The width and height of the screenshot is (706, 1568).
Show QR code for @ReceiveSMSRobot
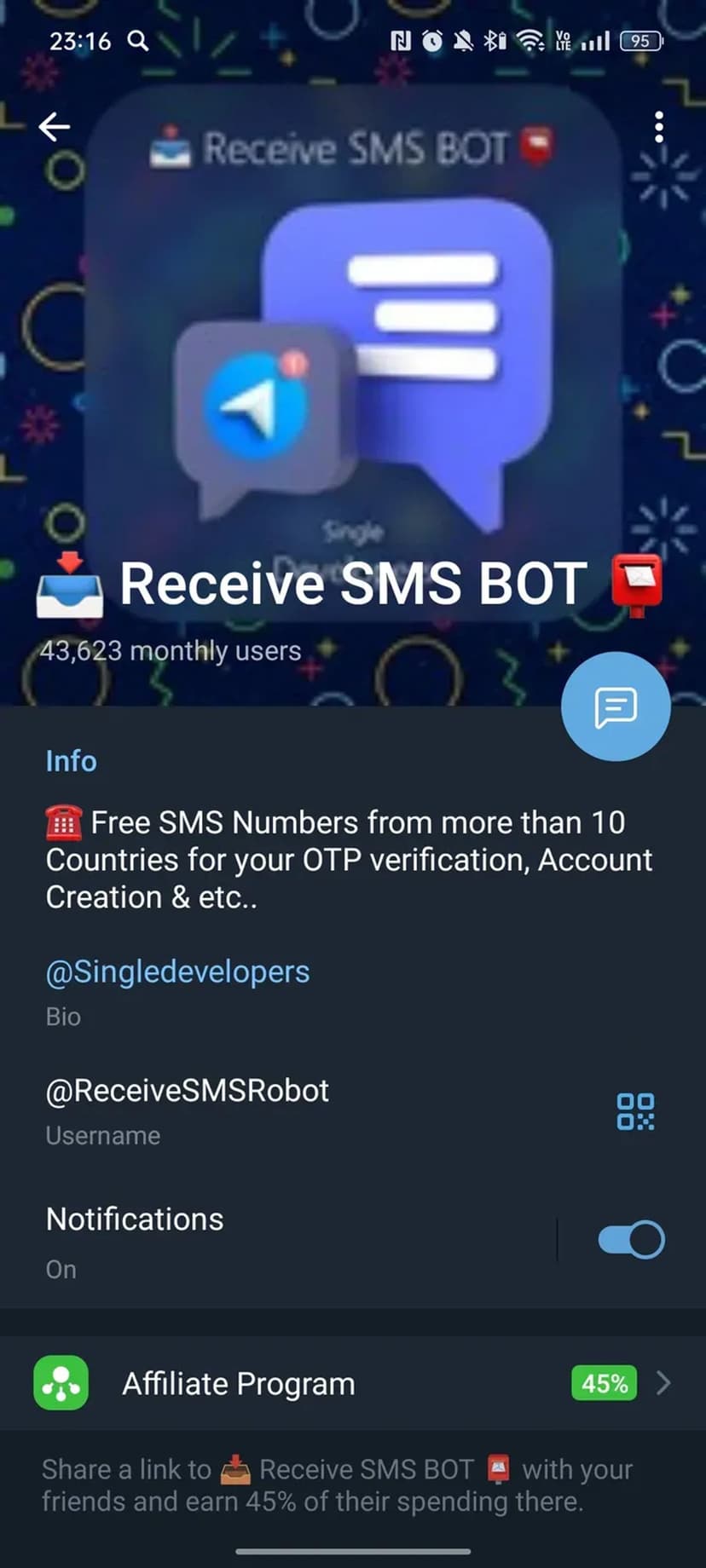[635, 1111]
